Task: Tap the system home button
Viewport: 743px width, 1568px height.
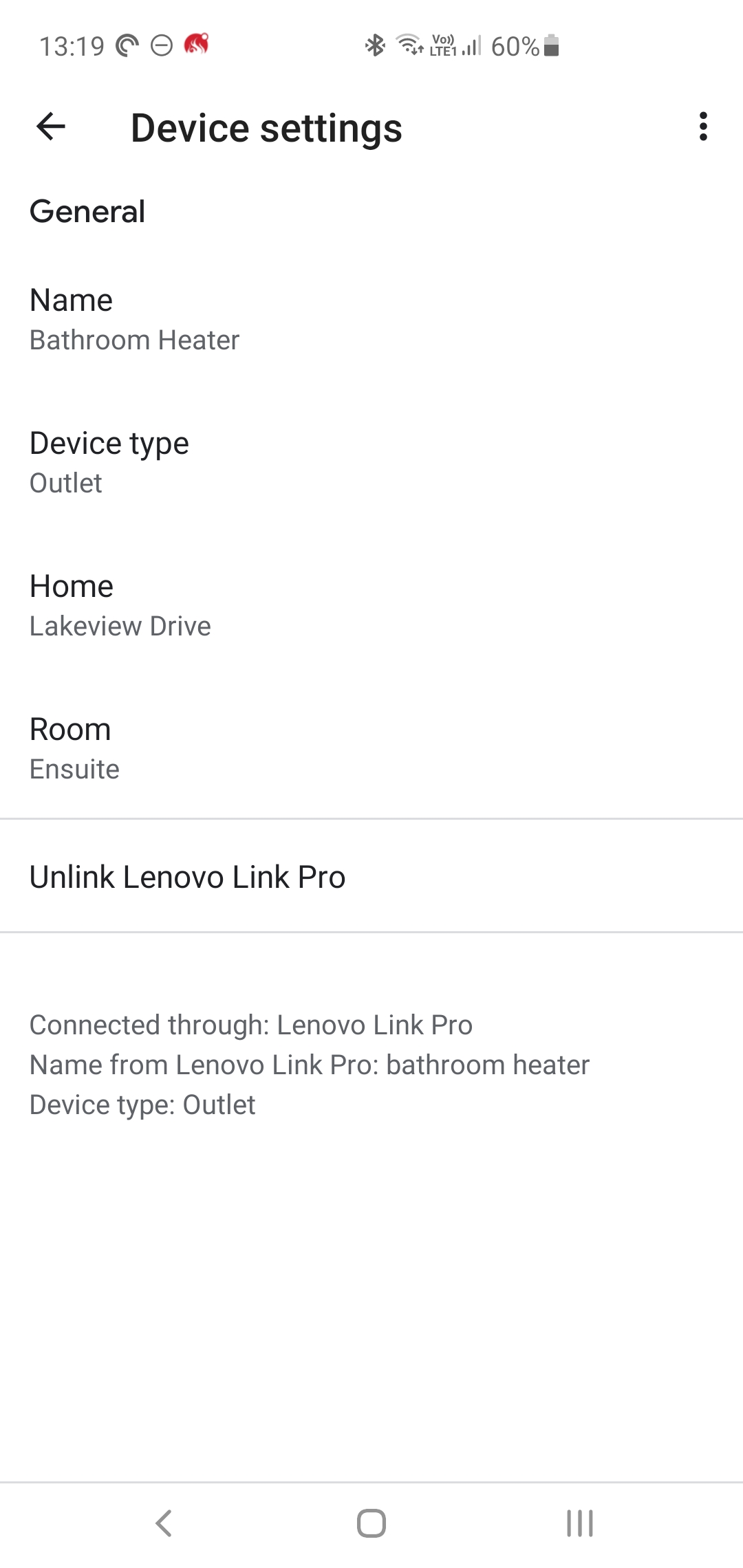Action: pyautogui.click(x=371, y=1523)
